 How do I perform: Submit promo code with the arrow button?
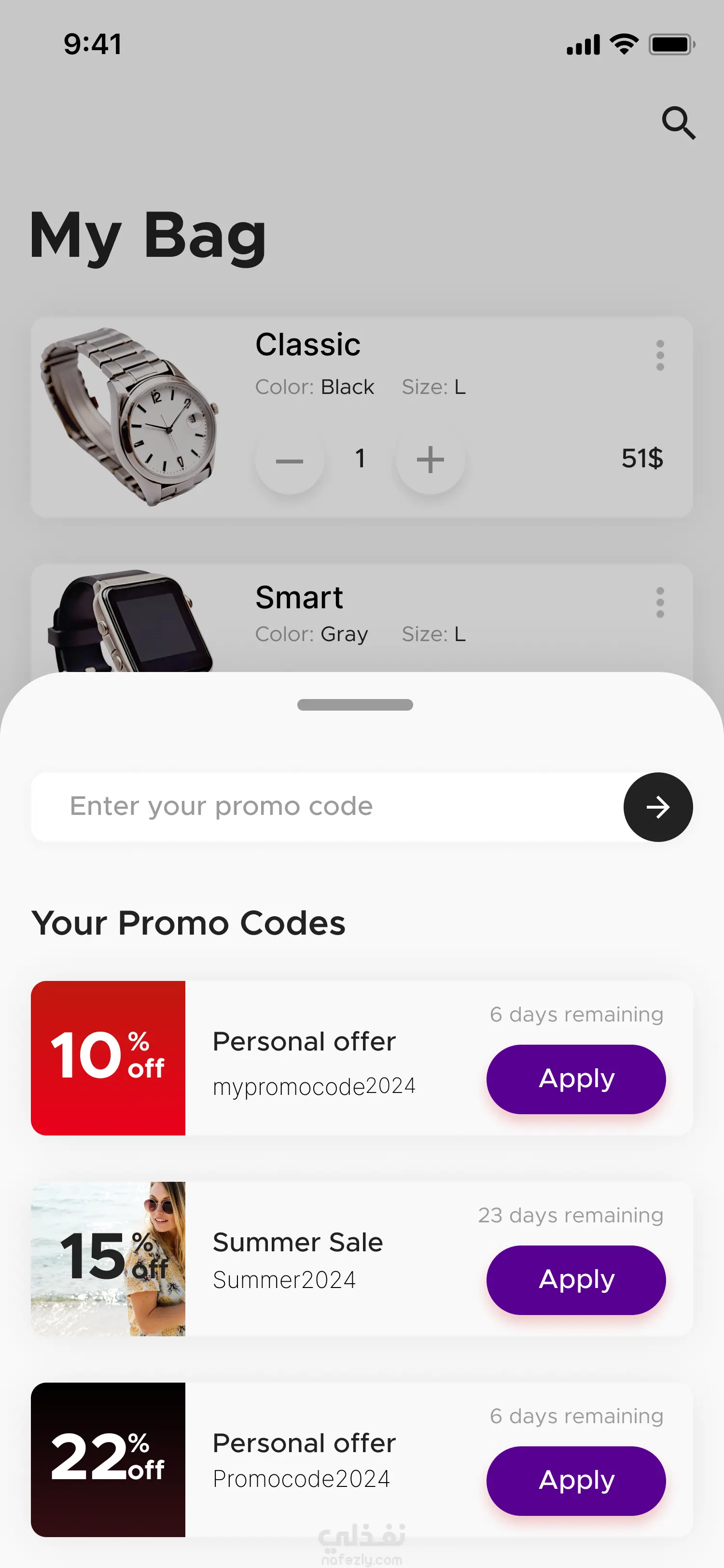pos(658,807)
